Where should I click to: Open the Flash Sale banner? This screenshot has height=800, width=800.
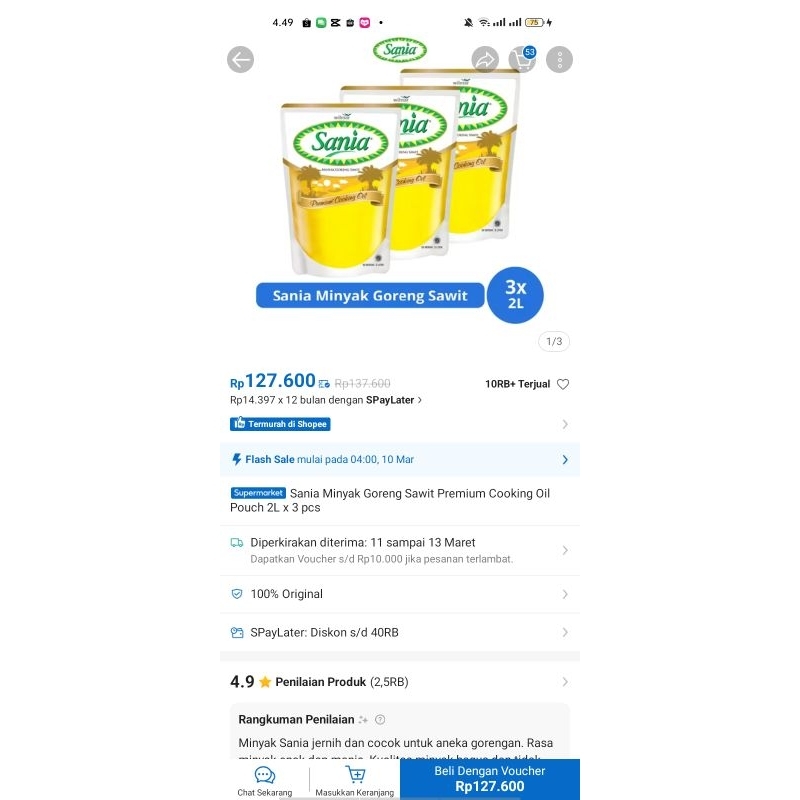click(x=400, y=460)
